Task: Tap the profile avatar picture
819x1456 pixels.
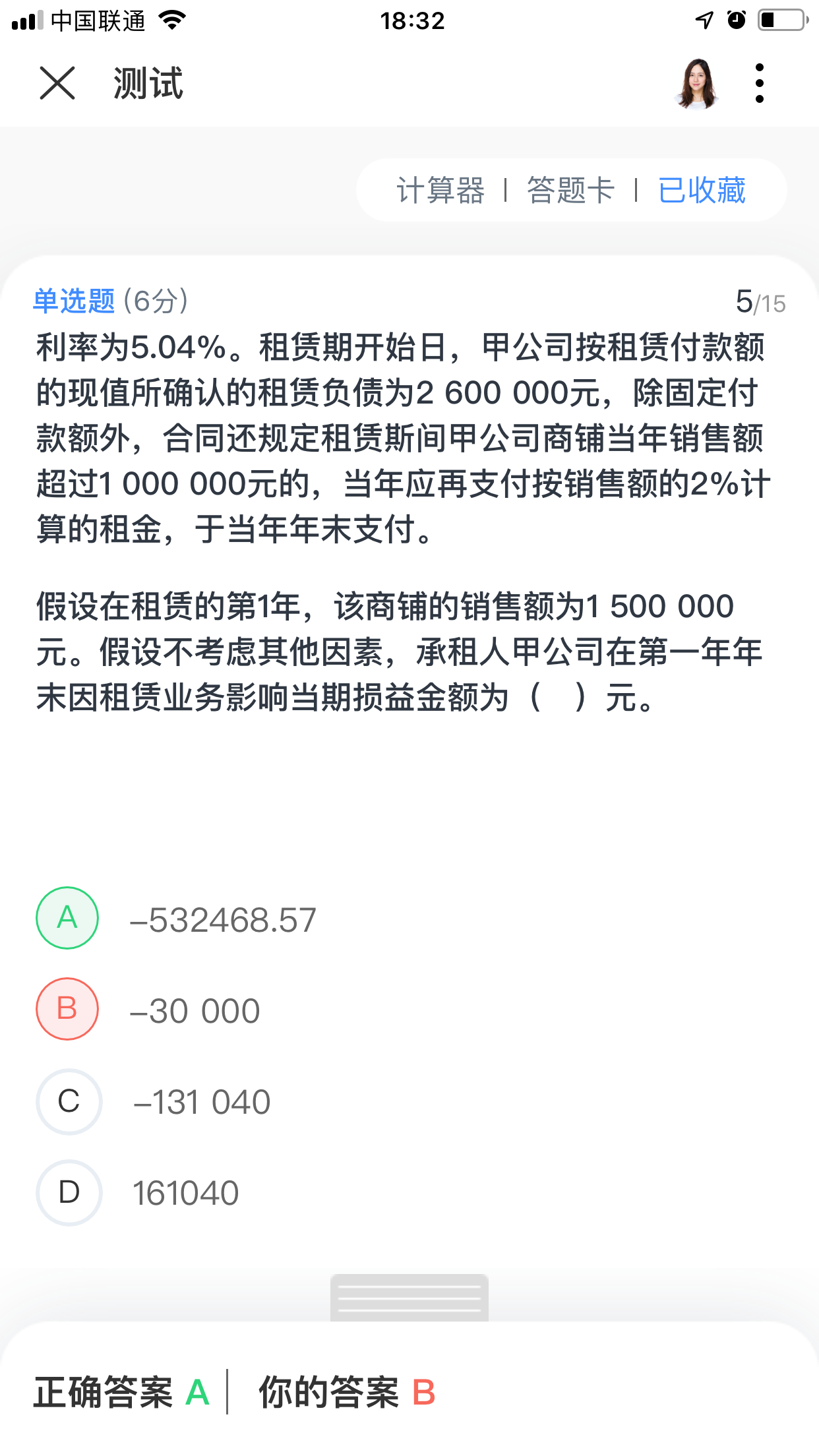Action: 696,83
